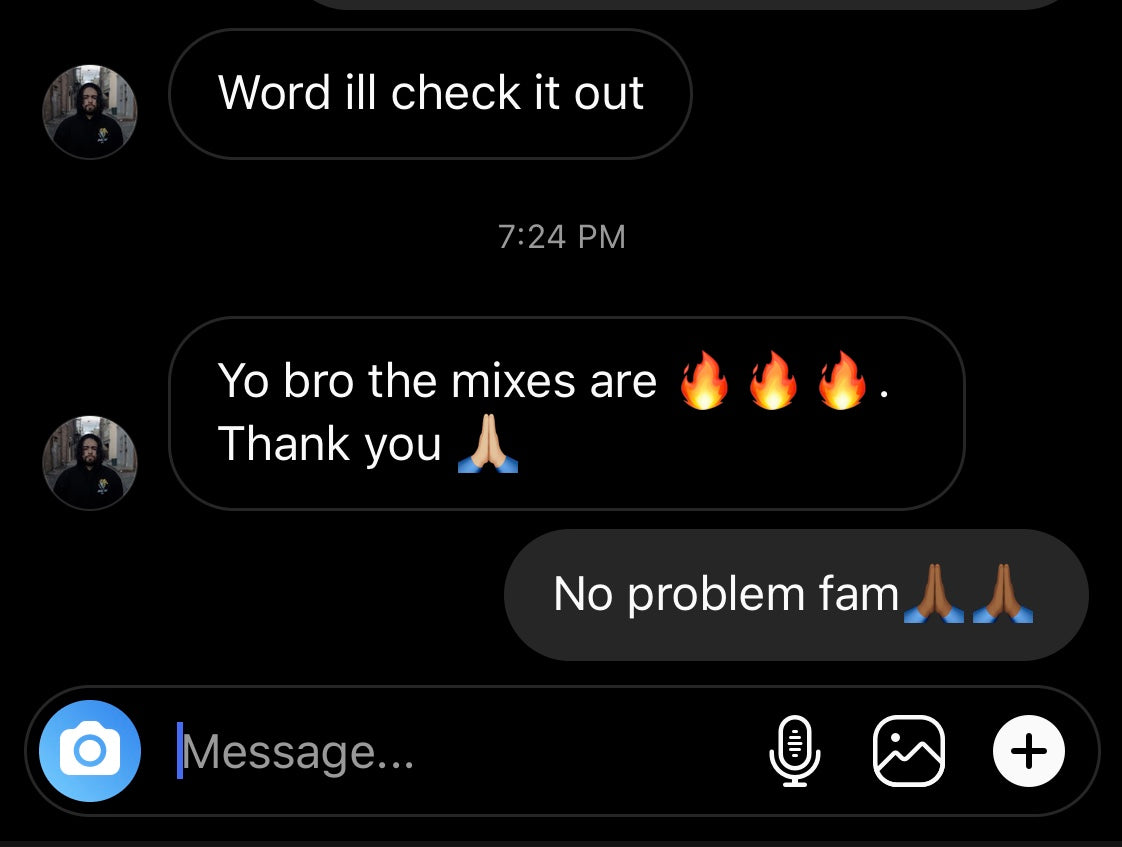This screenshot has width=1122, height=847.
Task: Open the camera from the message bar
Action: (89, 751)
